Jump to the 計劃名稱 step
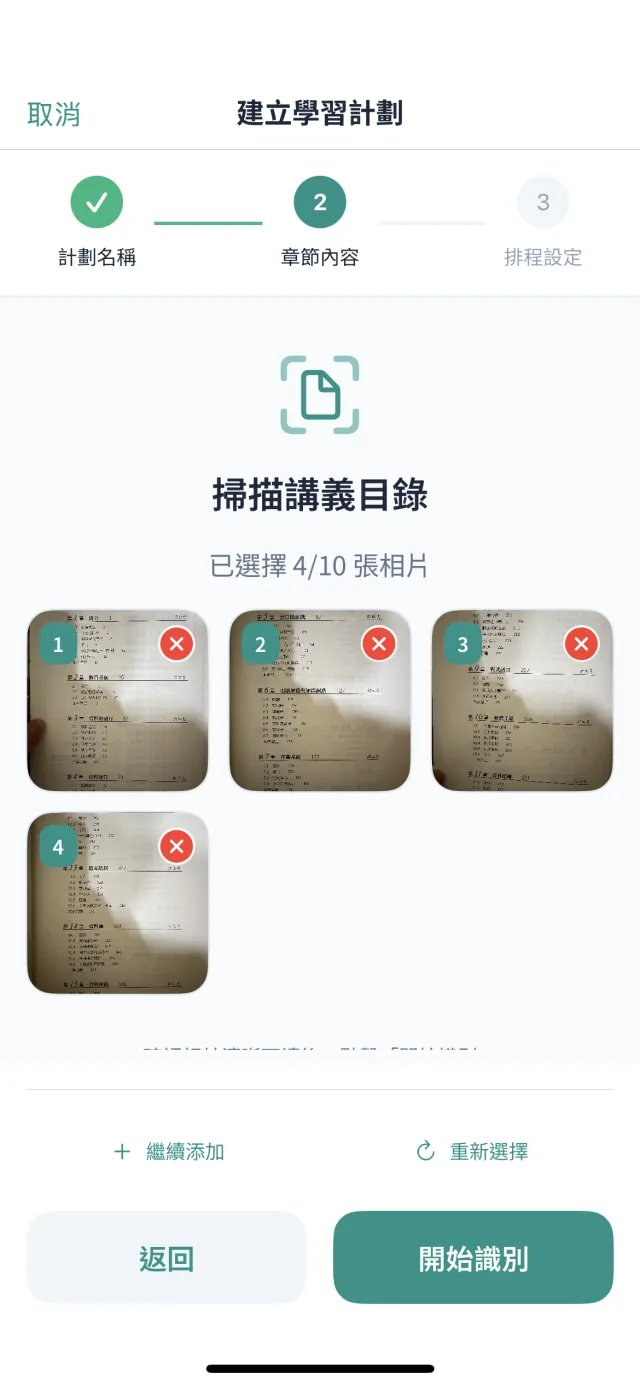The width and height of the screenshot is (640, 1386). [x=97, y=222]
